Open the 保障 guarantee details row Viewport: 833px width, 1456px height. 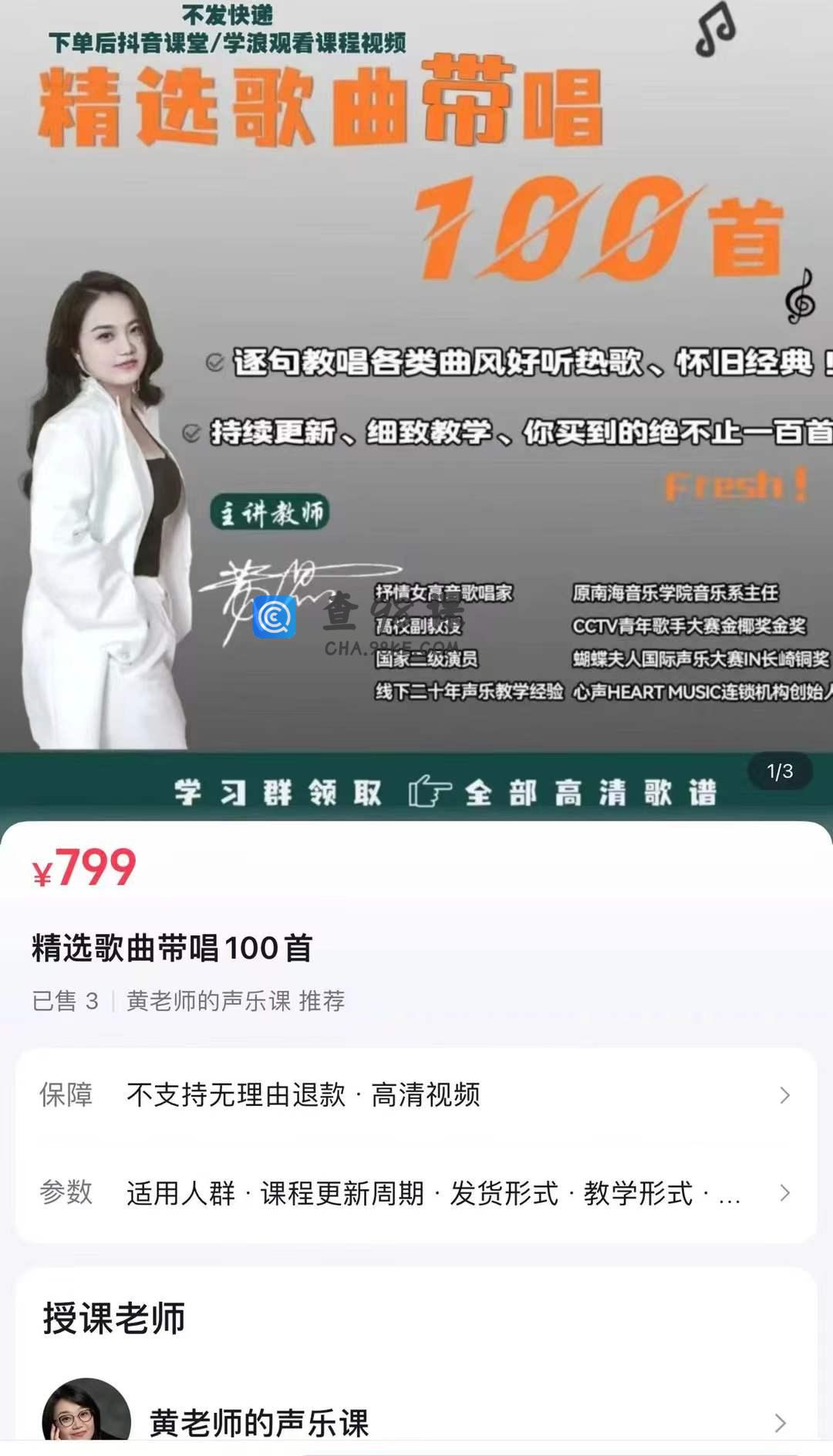(x=416, y=1095)
